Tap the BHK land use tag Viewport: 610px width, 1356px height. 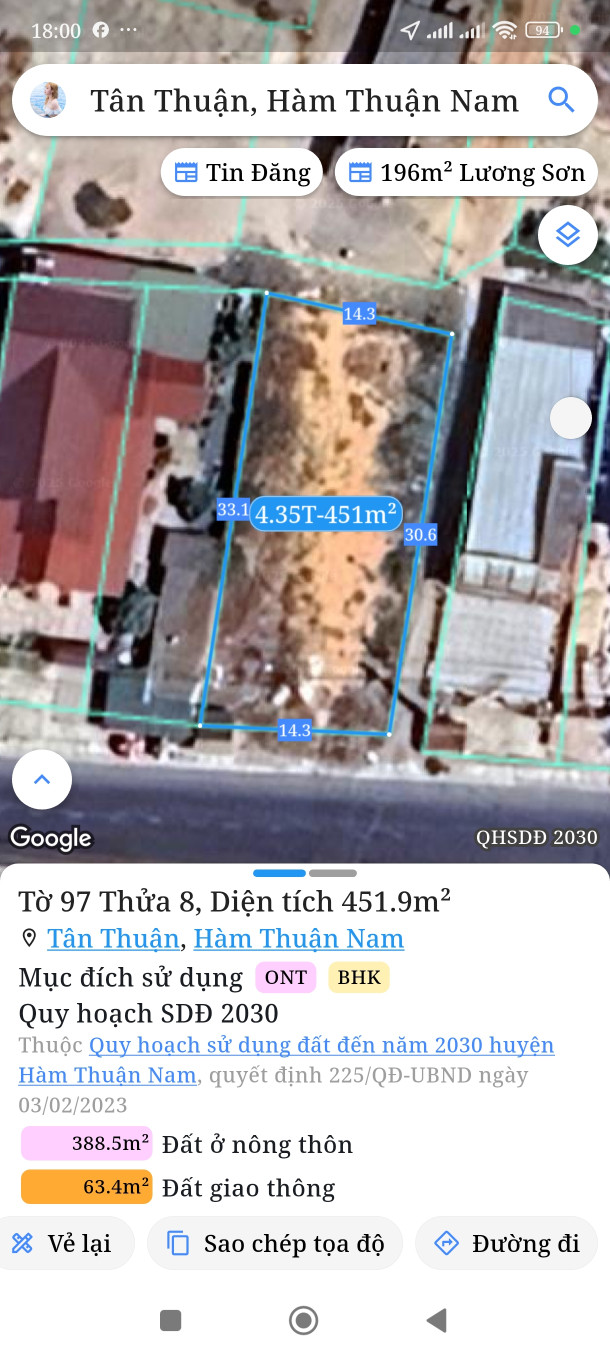click(359, 977)
